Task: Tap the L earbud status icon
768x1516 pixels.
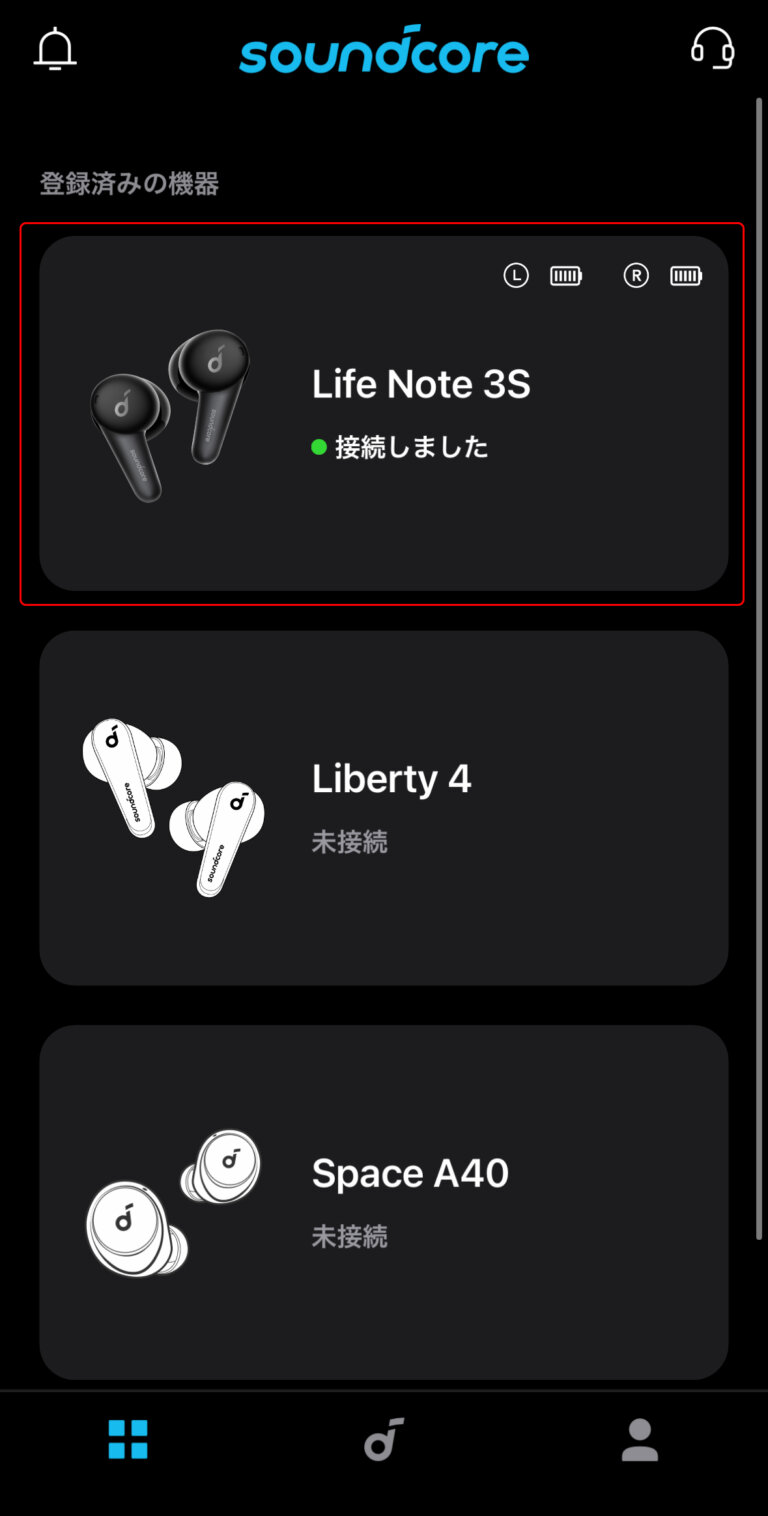Action: click(x=515, y=276)
